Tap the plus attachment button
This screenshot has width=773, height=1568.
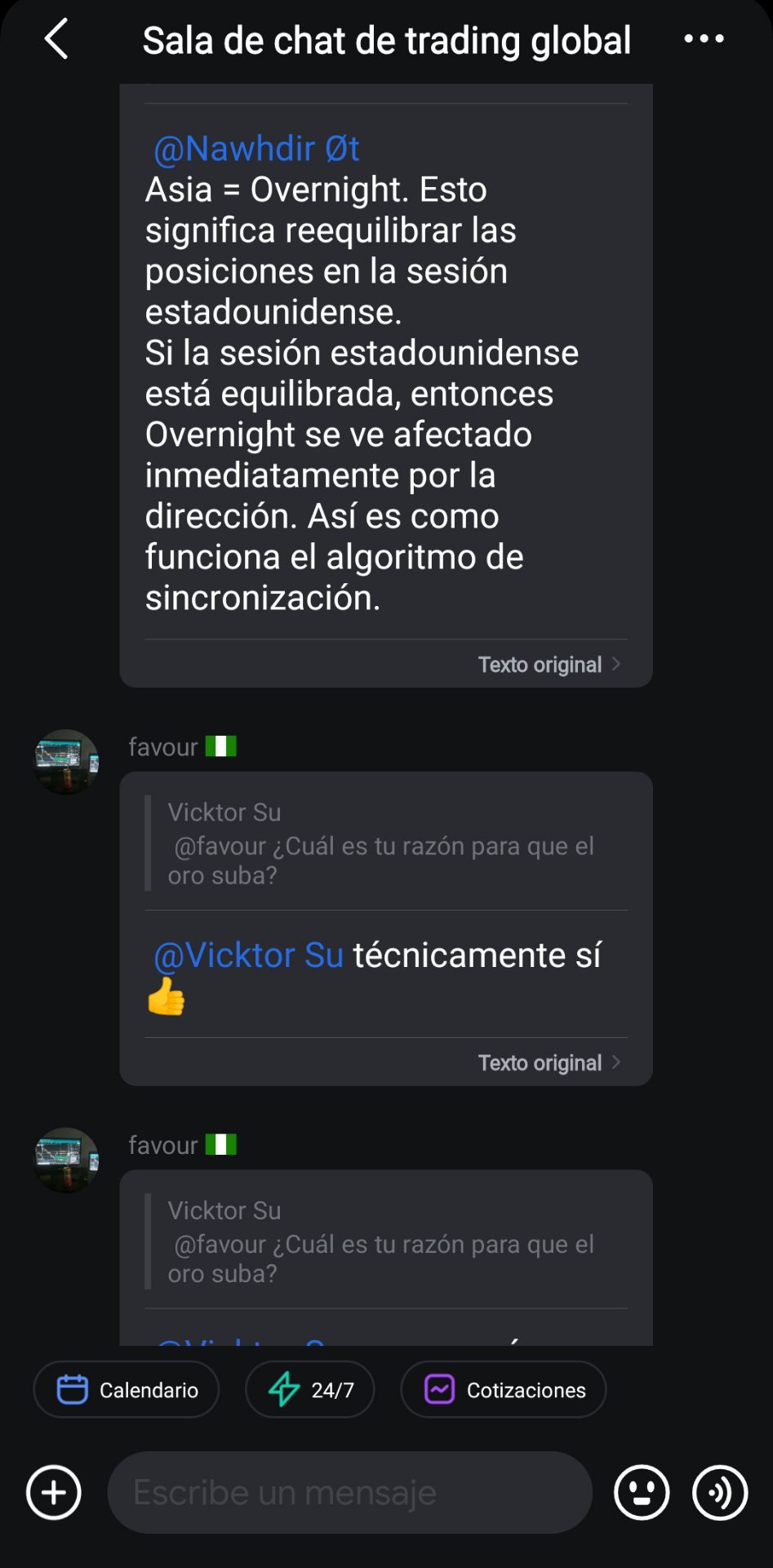click(x=54, y=1493)
